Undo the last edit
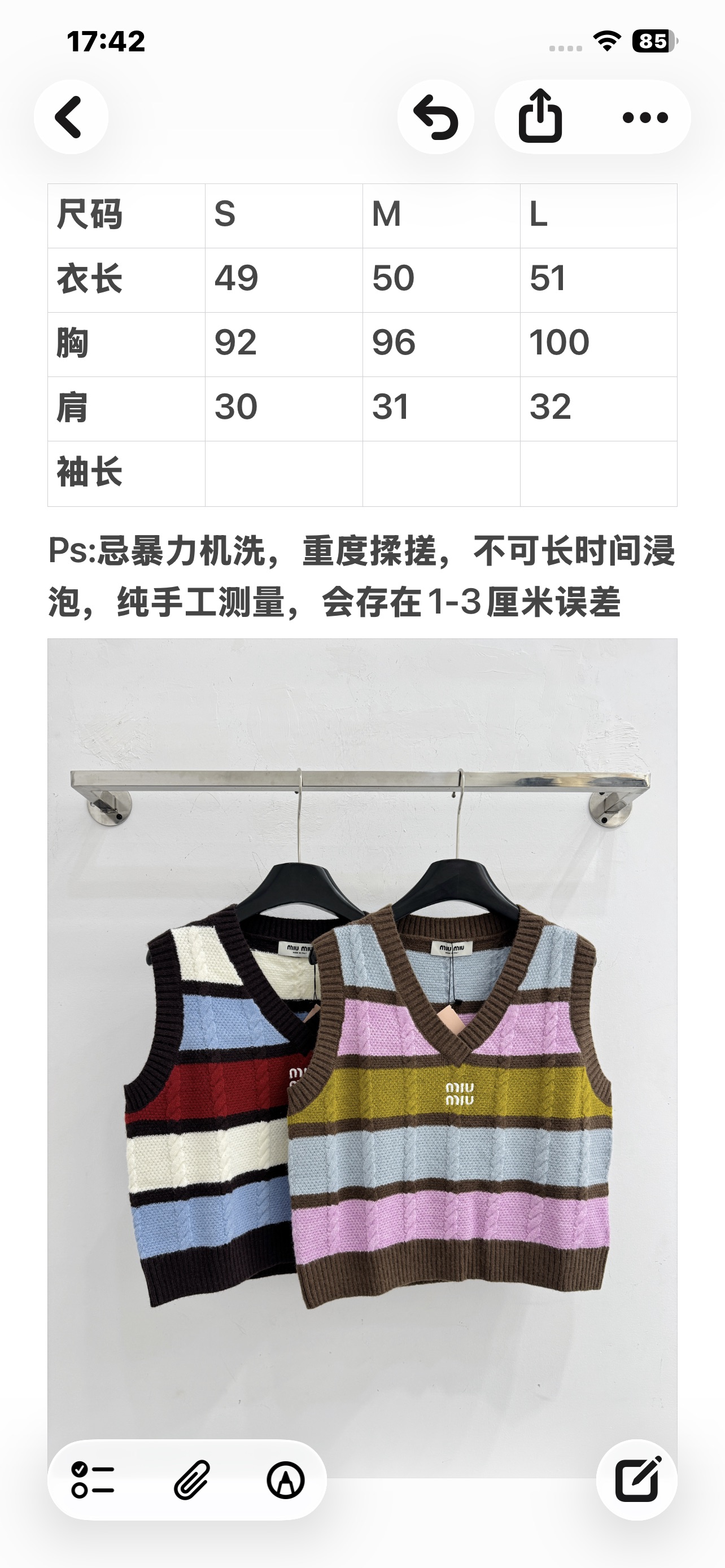 (436, 117)
